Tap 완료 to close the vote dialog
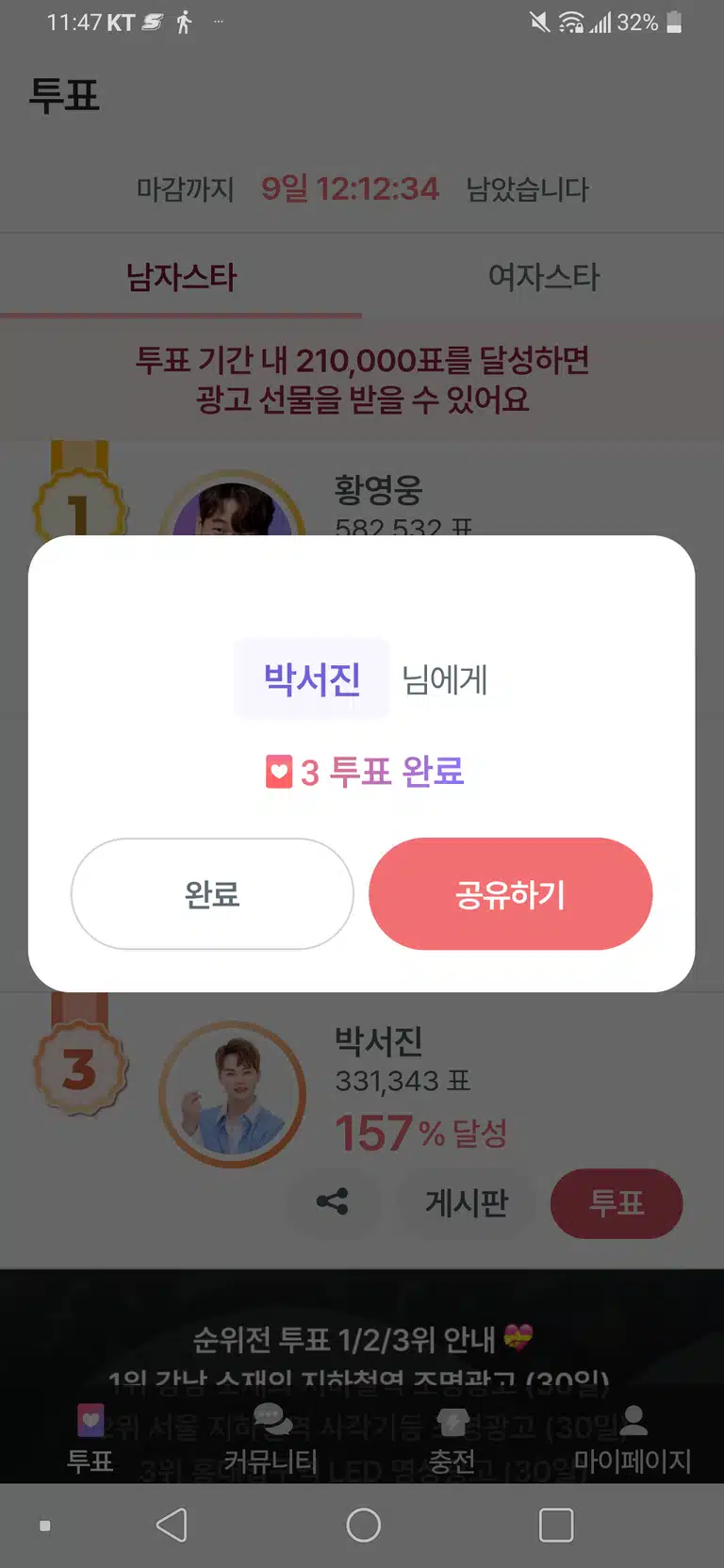This screenshot has width=724, height=1568. 212,893
